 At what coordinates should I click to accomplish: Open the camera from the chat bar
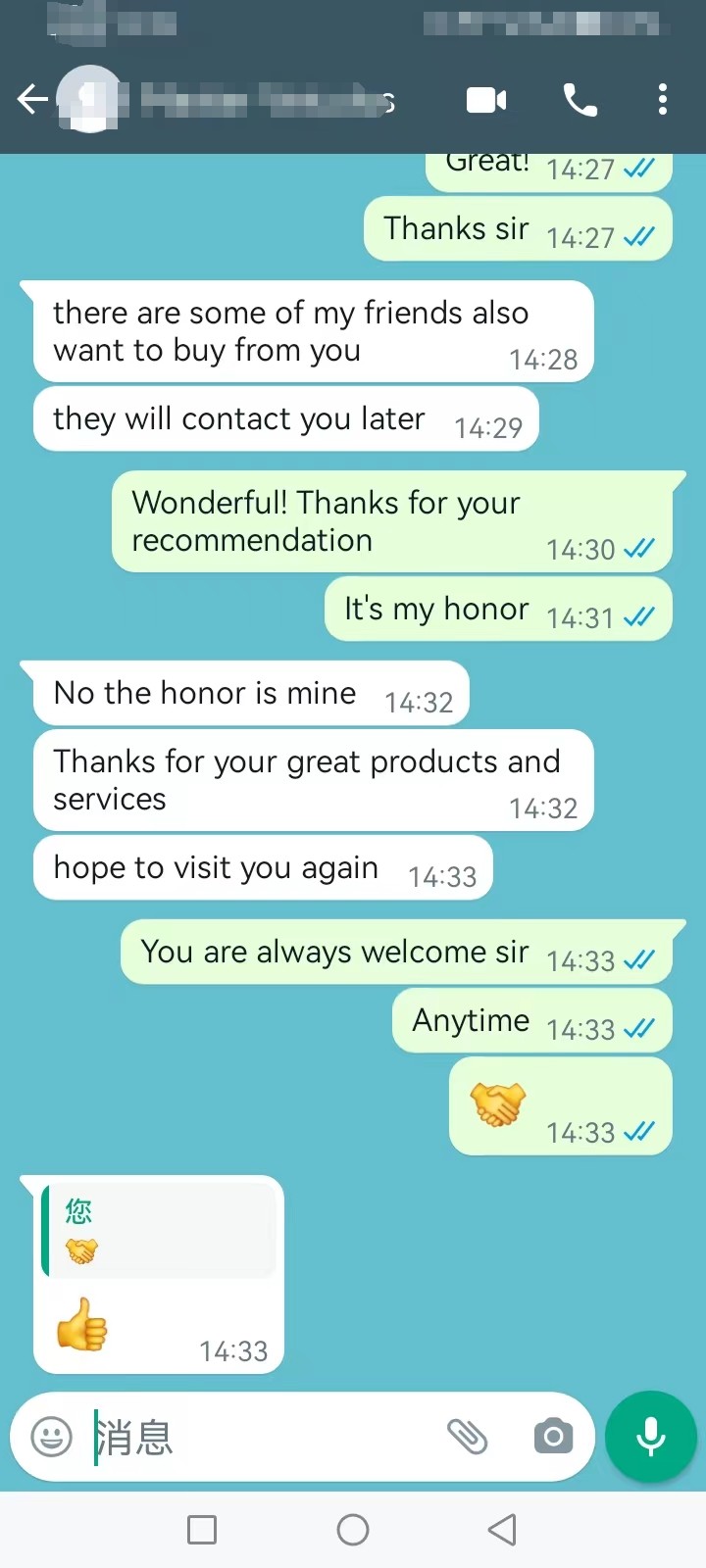pos(553,1438)
